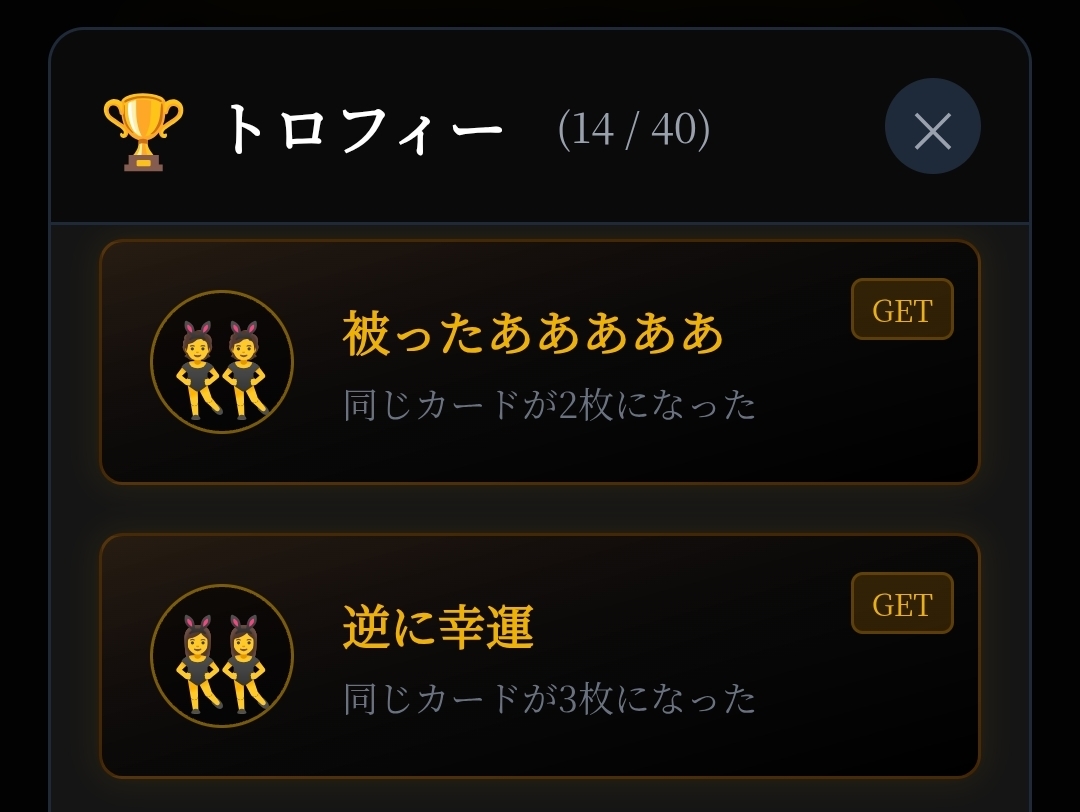
Task: Open the 被ったあああああ trophy card
Action: [540, 362]
